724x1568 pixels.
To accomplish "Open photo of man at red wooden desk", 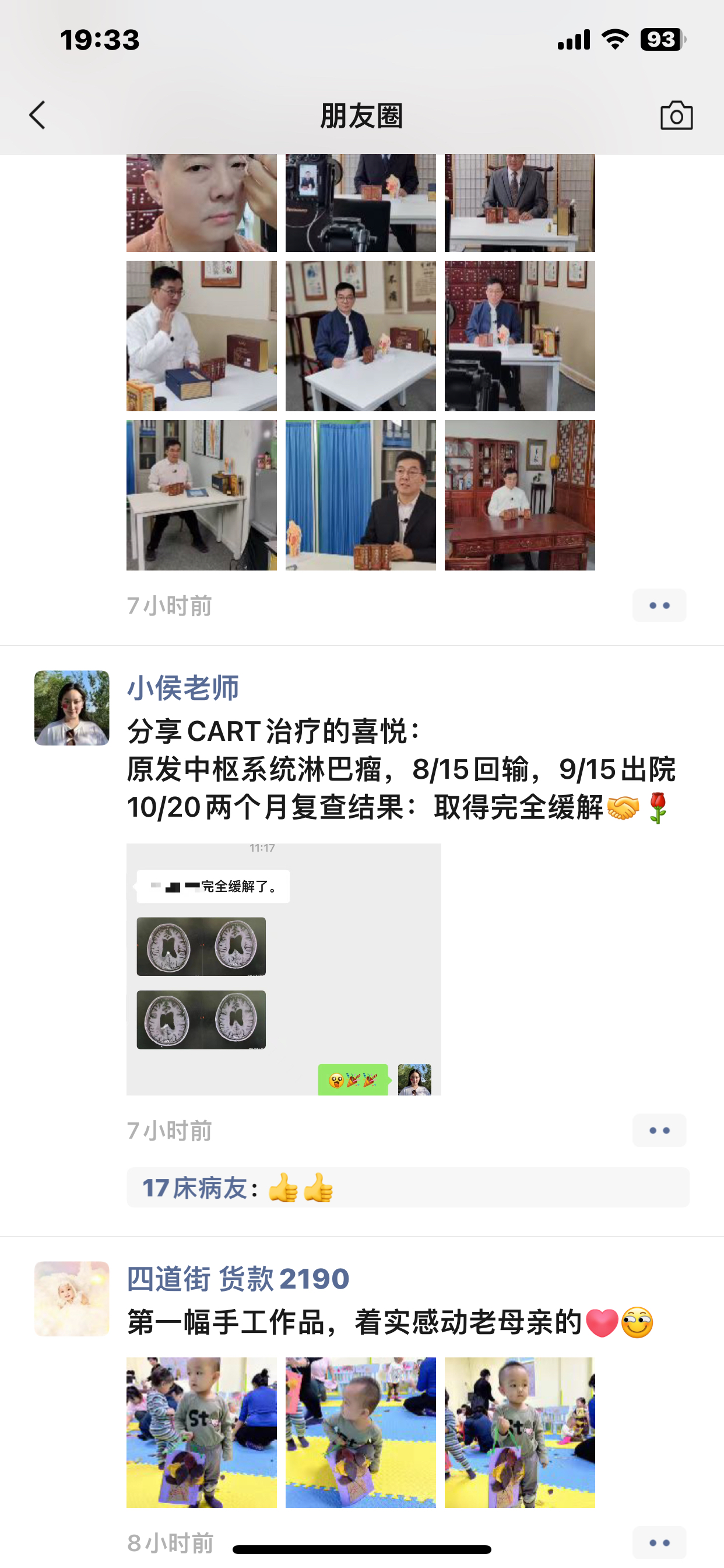I will pos(519,495).
